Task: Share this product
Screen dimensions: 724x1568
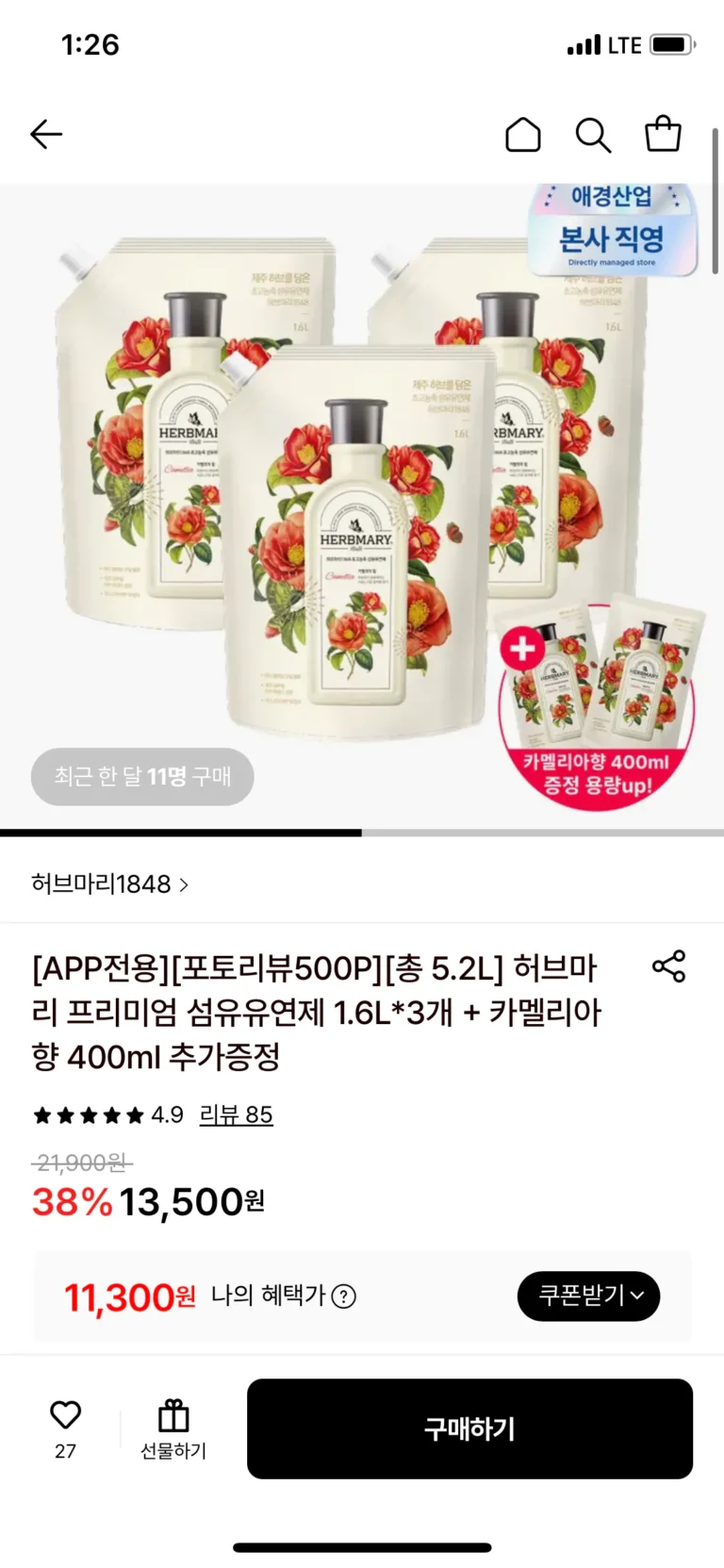Action: coord(669,966)
